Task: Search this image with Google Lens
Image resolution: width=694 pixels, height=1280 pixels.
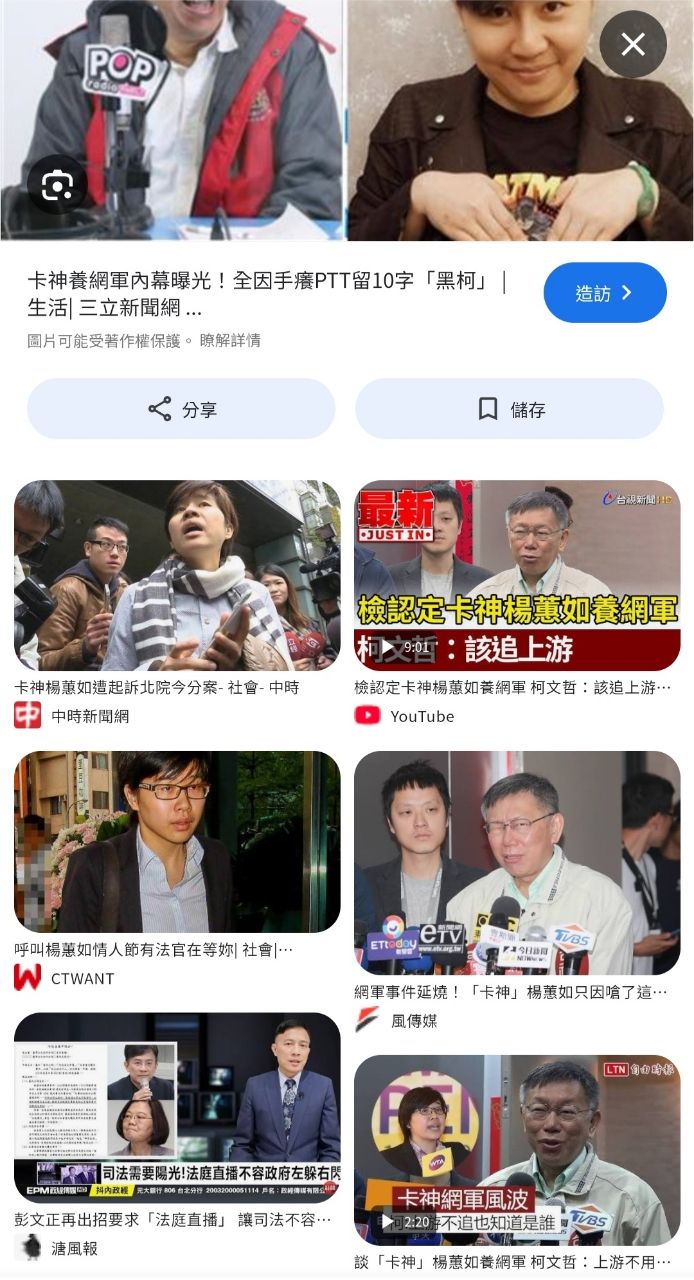Action: [x=57, y=185]
